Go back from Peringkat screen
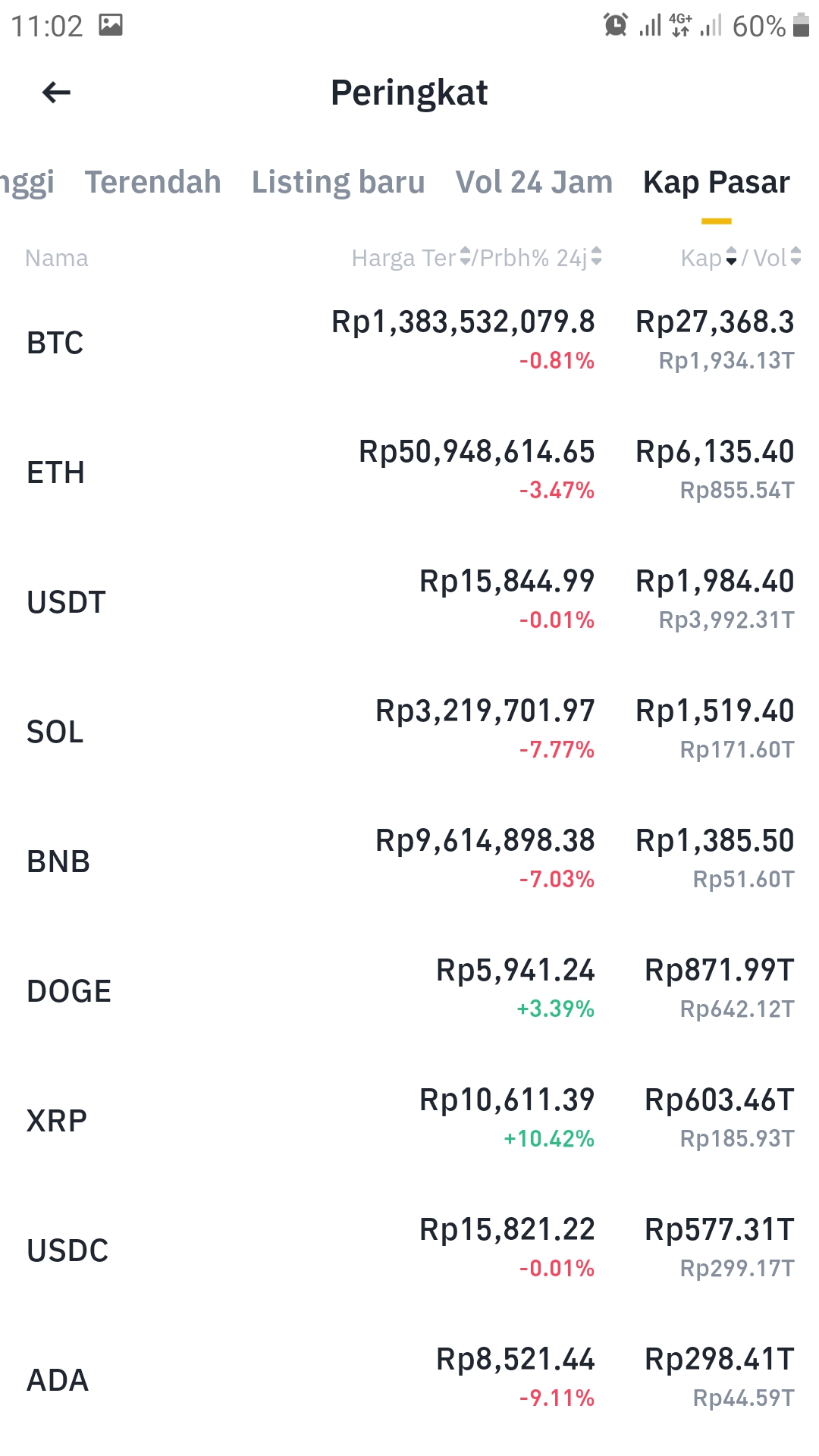The width and height of the screenshot is (819, 1456). pyautogui.click(x=56, y=93)
